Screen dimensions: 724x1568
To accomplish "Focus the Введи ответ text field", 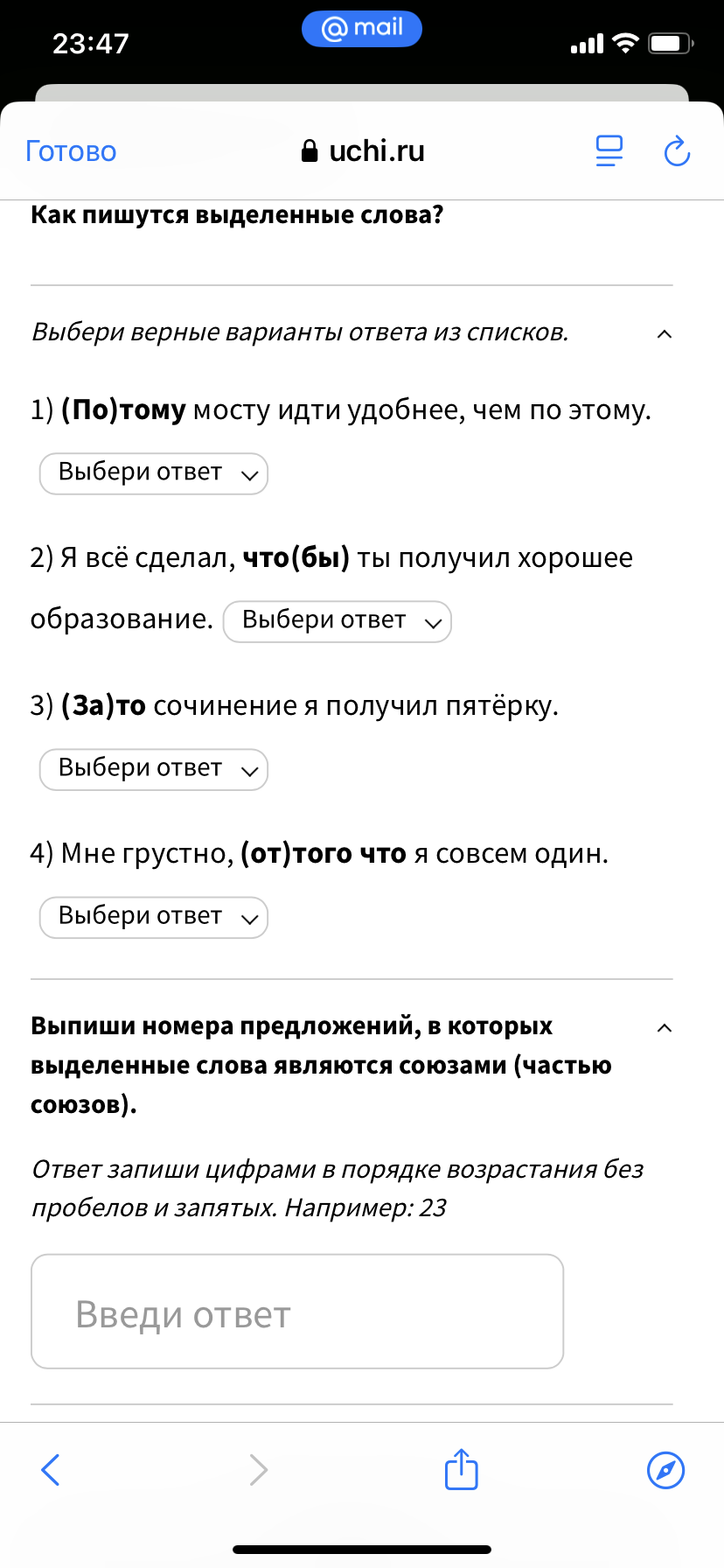I will click(297, 1312).
